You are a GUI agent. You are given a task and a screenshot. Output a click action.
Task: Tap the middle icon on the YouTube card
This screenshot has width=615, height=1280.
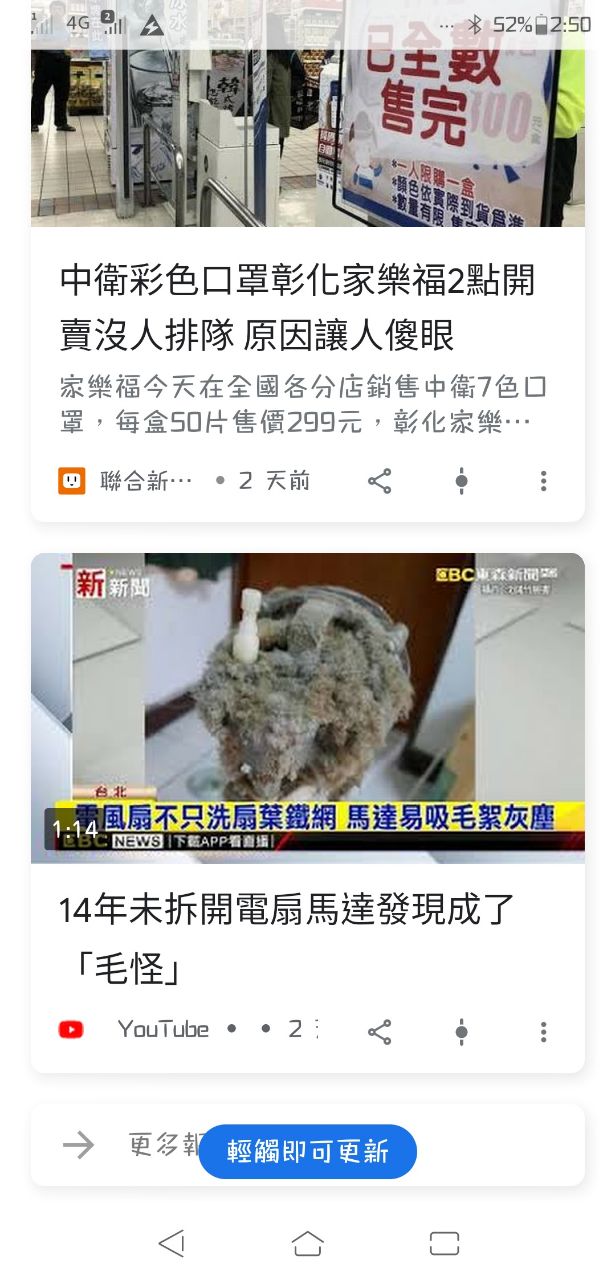point(461,1031)
